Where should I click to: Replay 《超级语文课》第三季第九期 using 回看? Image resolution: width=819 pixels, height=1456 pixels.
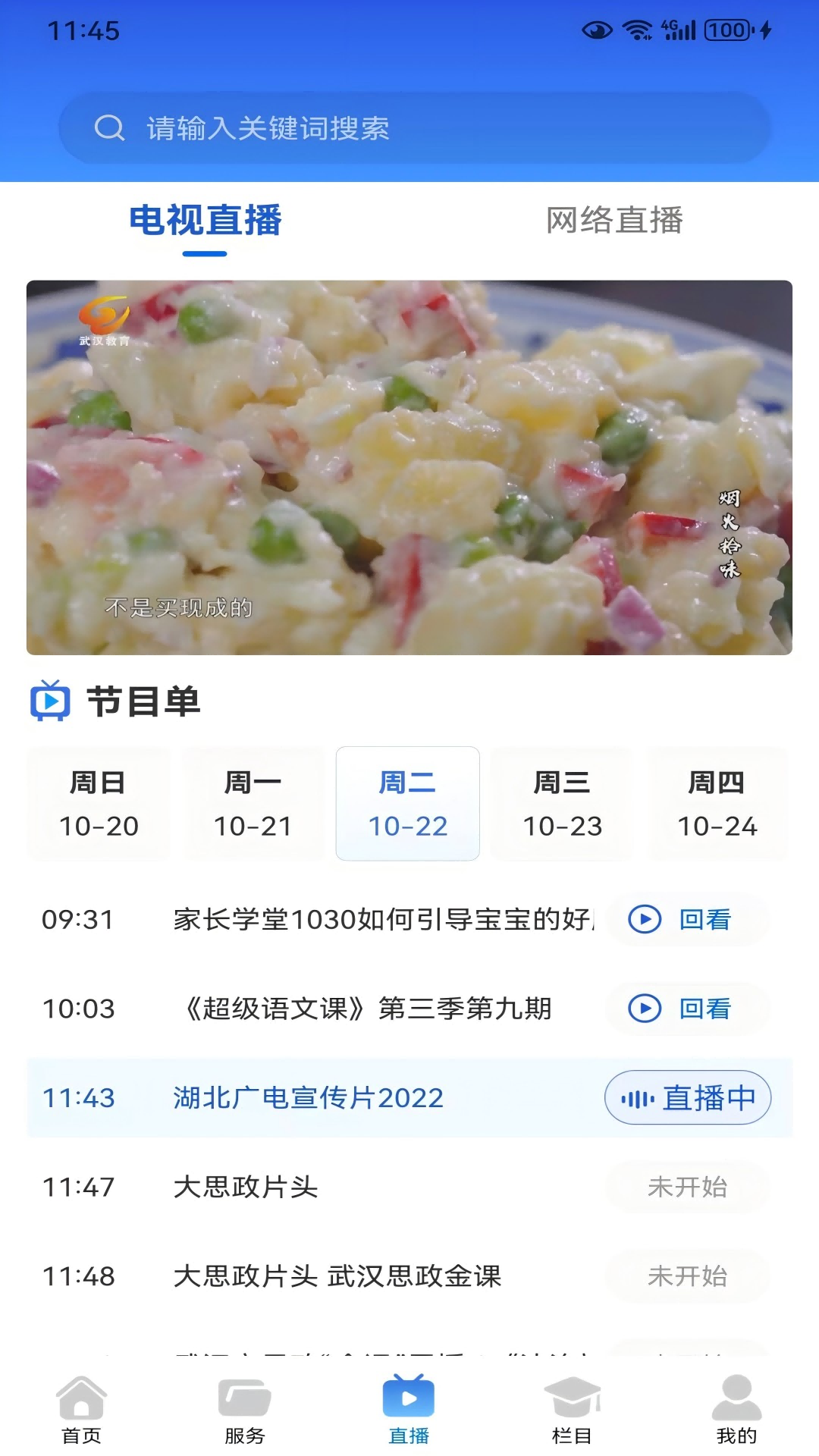(686, 1009)
